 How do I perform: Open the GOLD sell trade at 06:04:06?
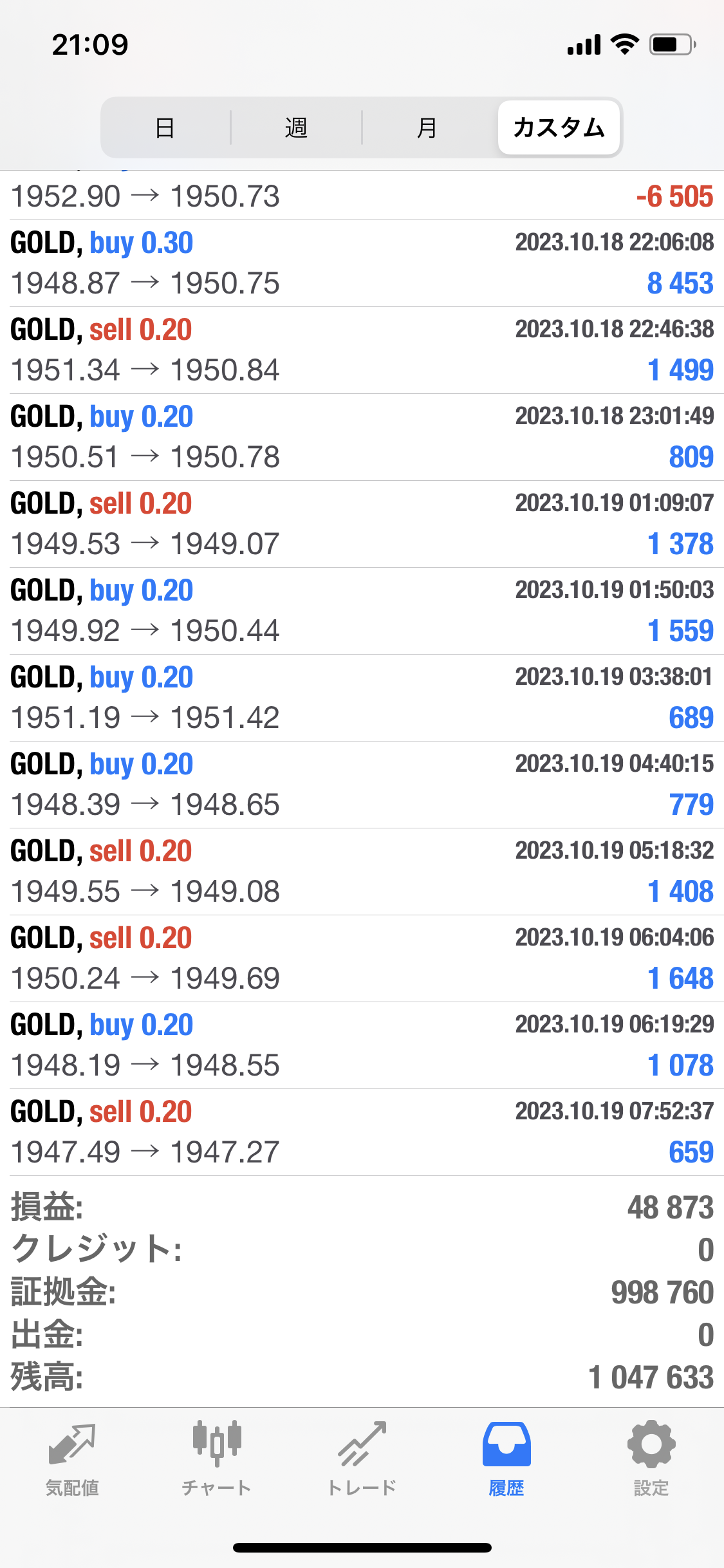[x=362, y=958]
